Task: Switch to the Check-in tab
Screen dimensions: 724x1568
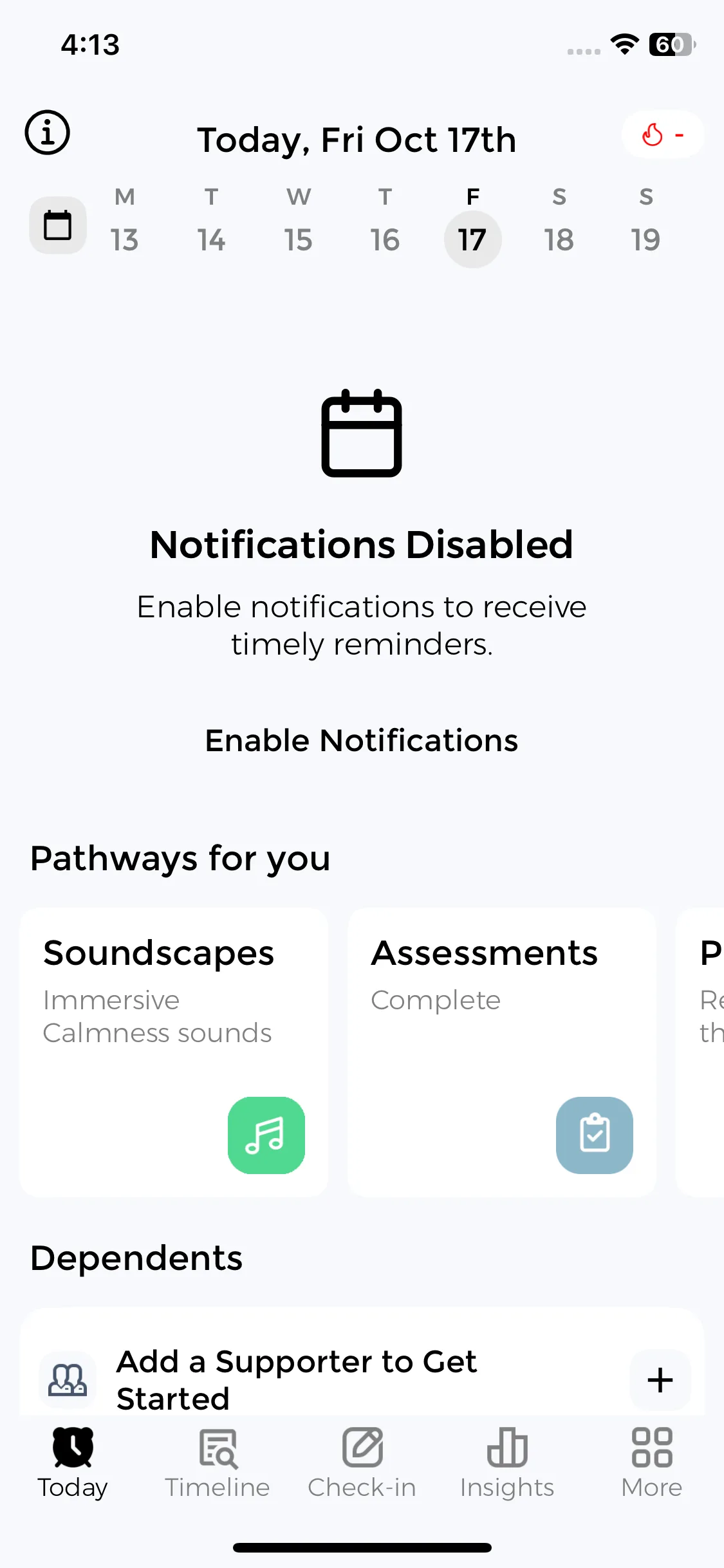Action: 362,1462
